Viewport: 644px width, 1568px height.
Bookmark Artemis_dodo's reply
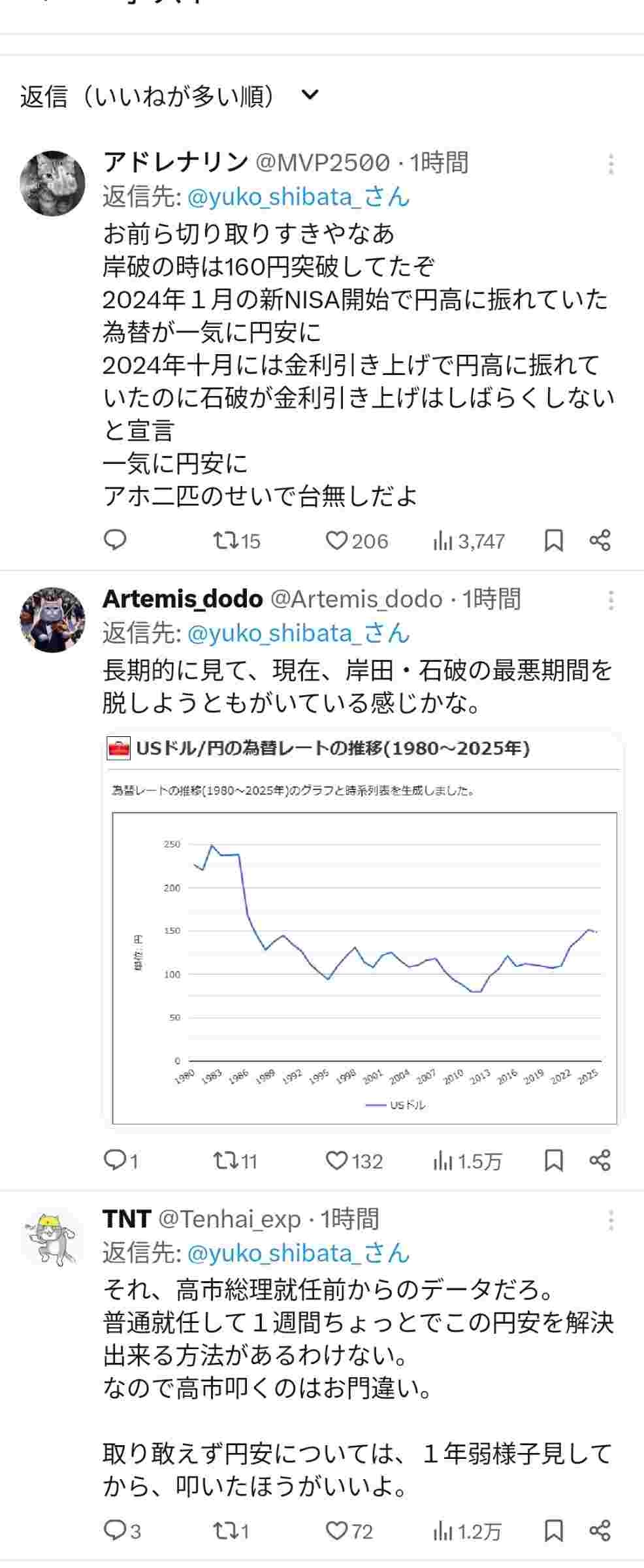pyautogui.click(x=554, y=1160)
